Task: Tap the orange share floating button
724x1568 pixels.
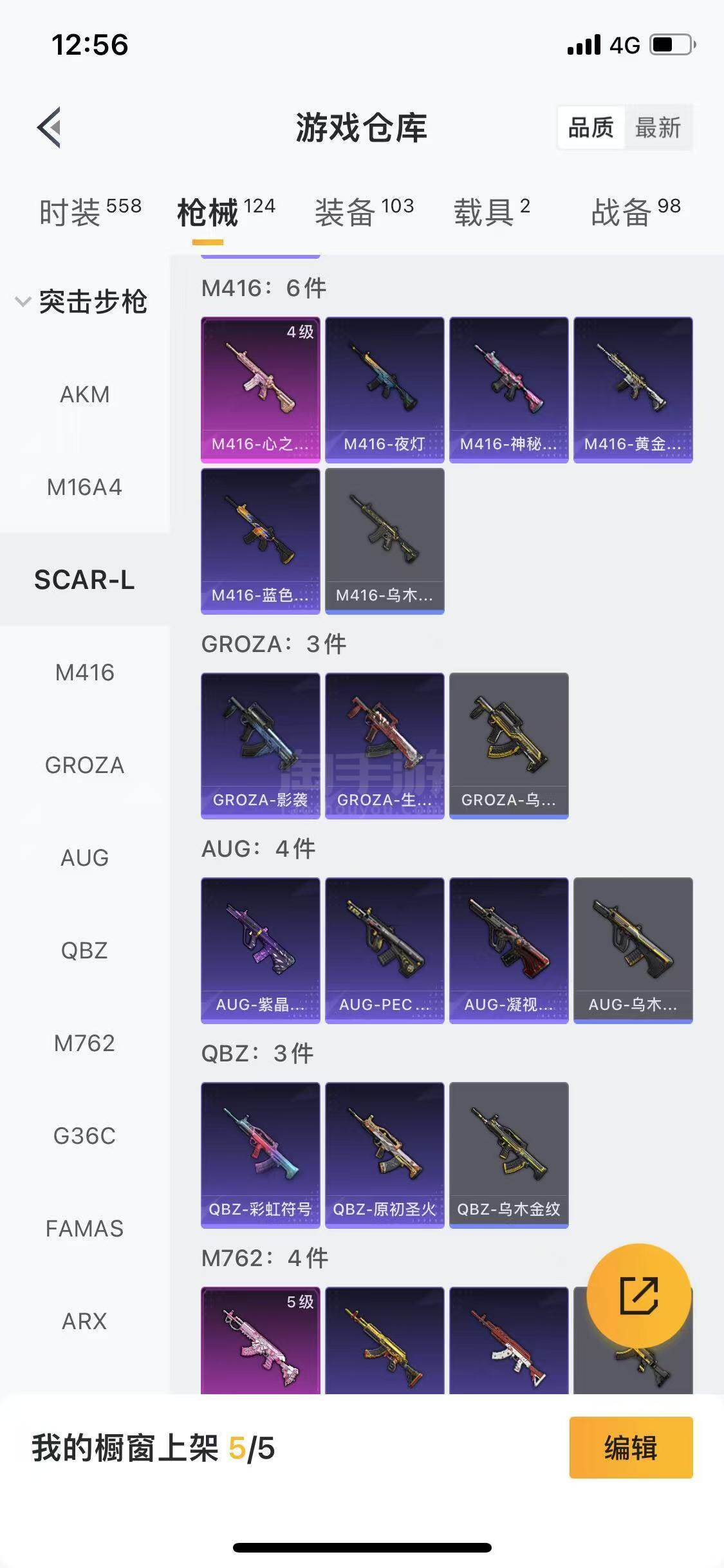Action: [638, 1295]
